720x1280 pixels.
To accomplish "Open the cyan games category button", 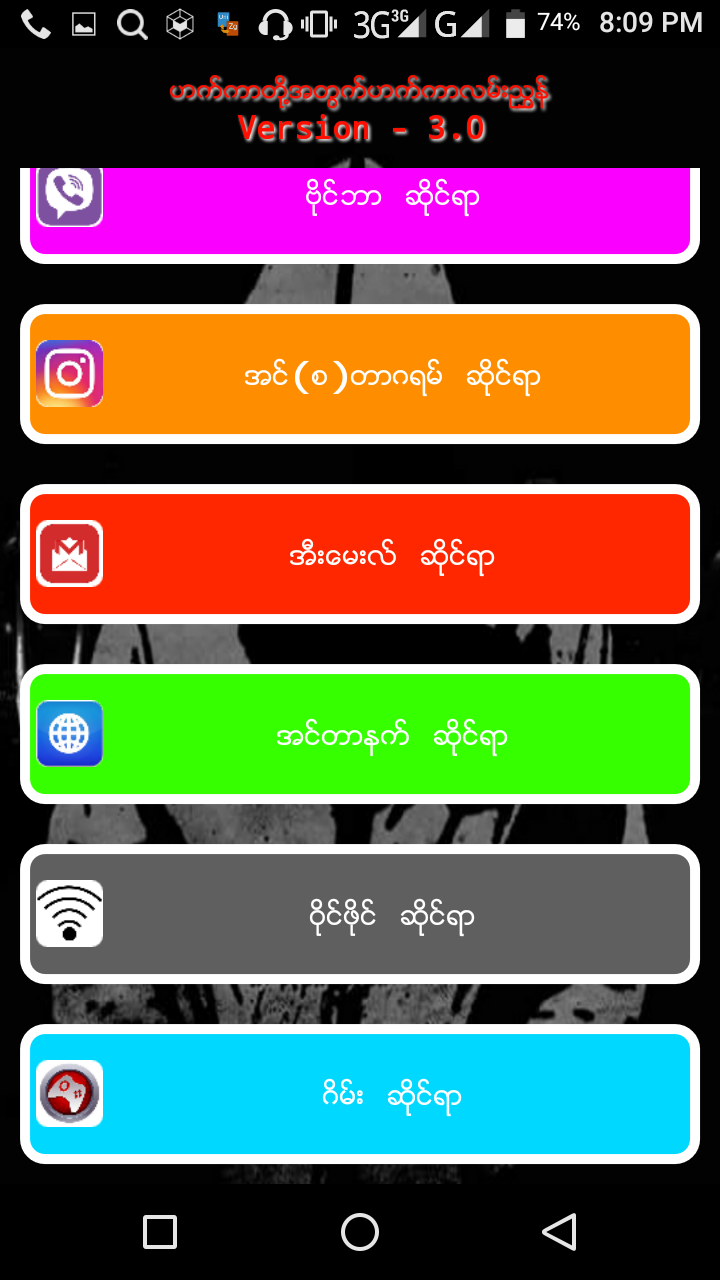I will click(360, 1094).
